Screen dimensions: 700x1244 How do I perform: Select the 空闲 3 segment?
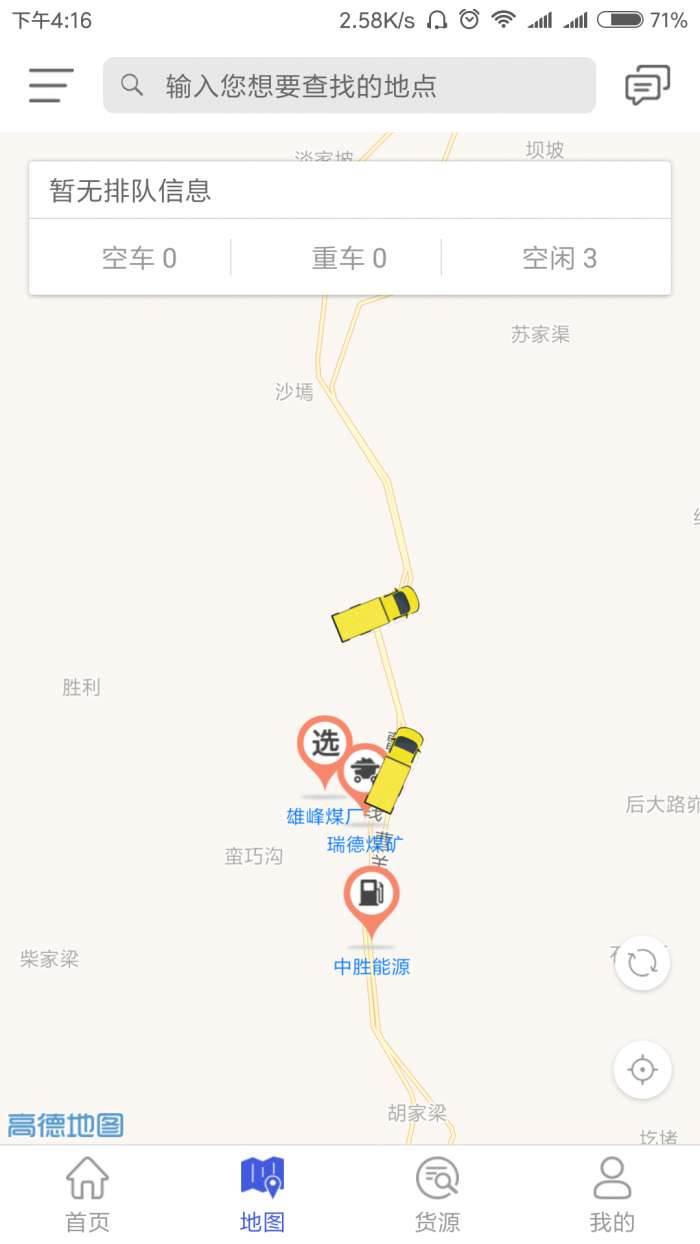coord(559,258)
